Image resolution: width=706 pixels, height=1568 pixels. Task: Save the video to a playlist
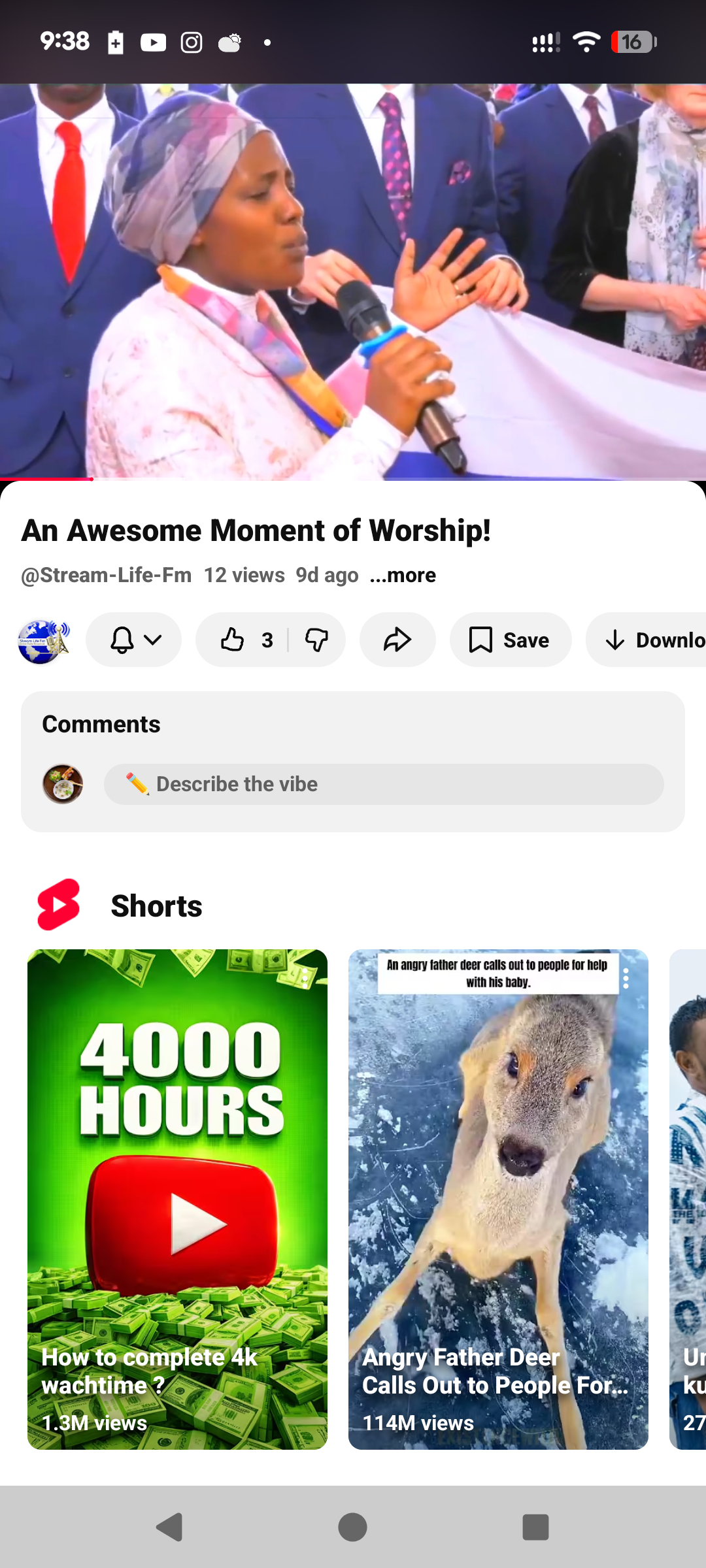pyautogui.click(x=510, y=640)
